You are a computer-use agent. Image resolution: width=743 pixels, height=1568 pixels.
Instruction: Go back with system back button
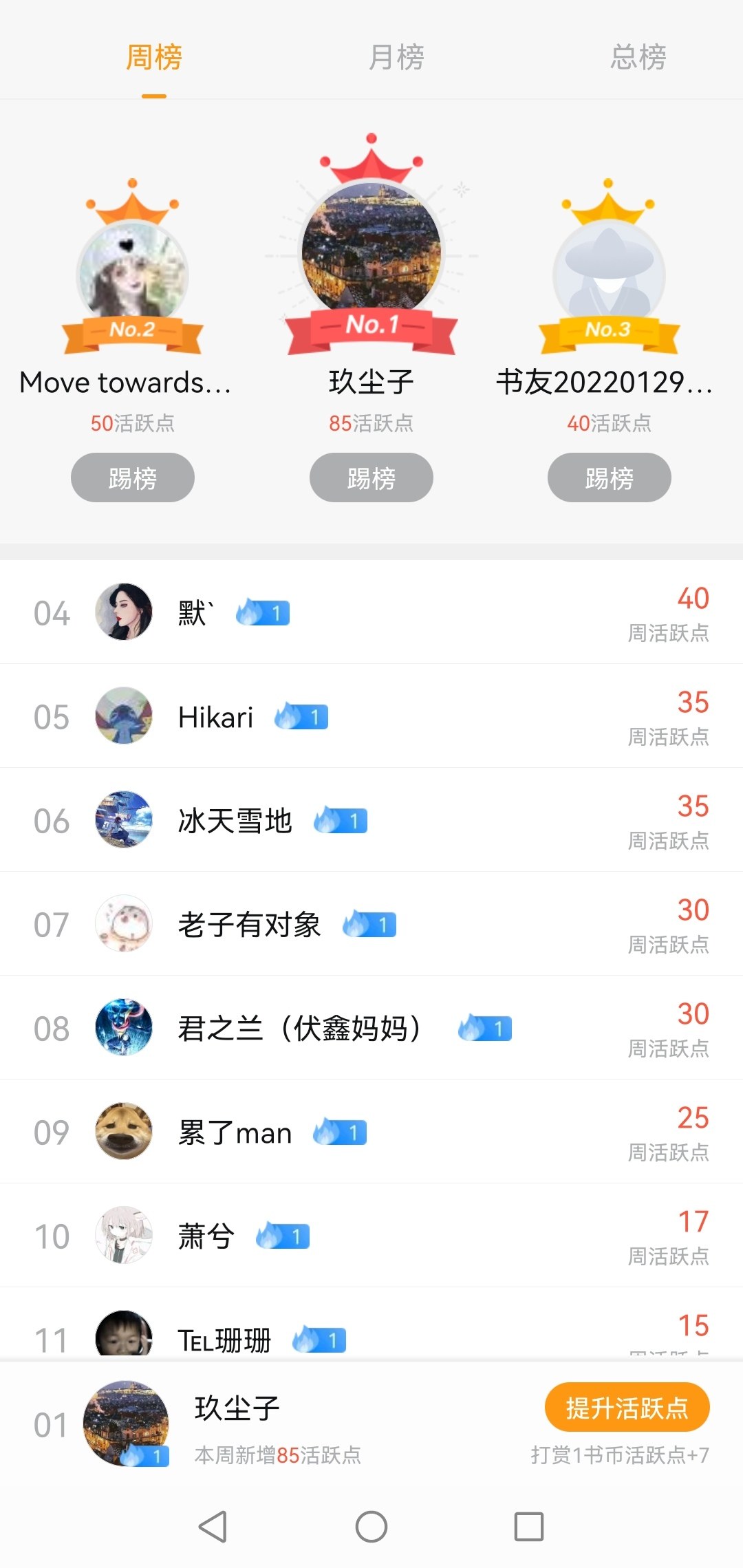coord(213,1526)
